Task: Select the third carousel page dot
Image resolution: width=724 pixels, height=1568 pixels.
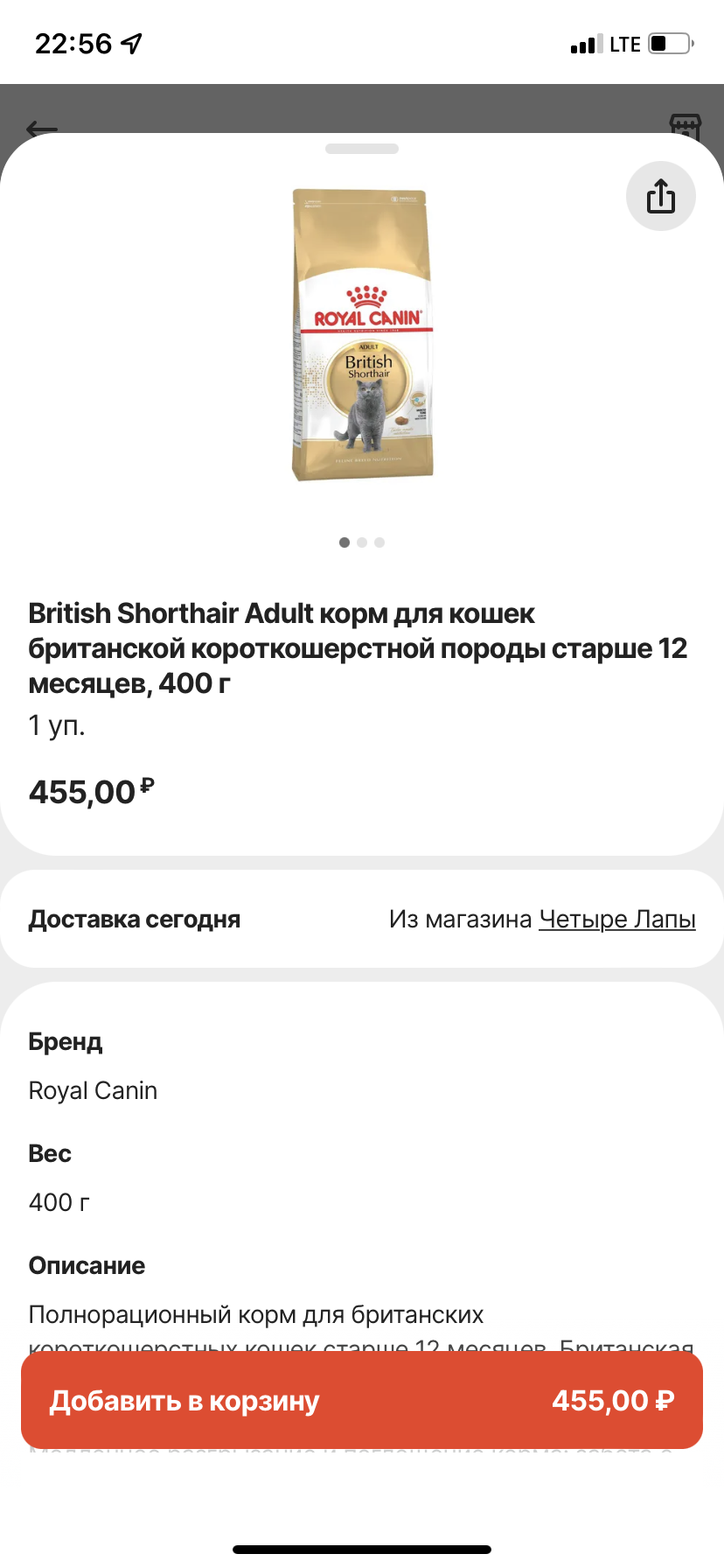Action: 379,542
